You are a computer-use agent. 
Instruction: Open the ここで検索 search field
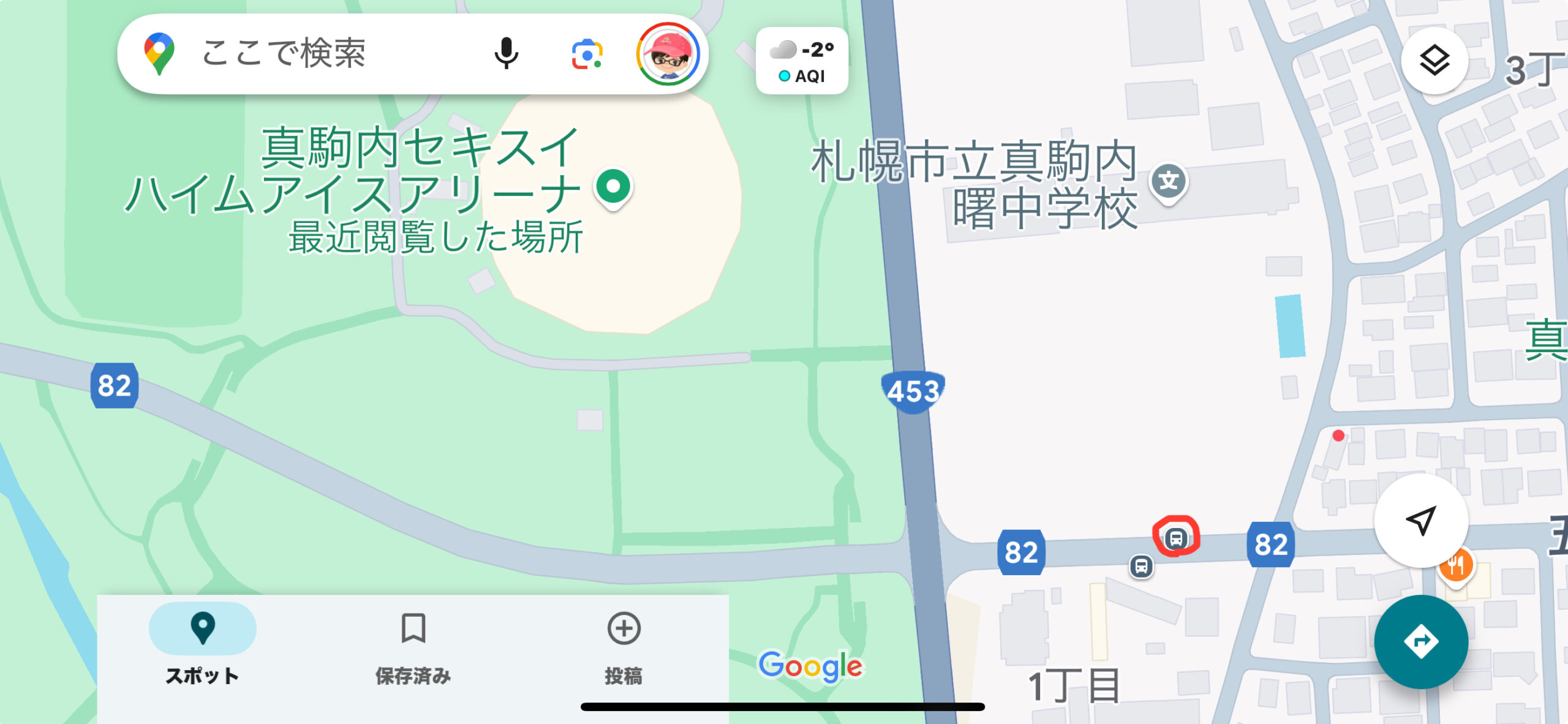coord(318,54)
